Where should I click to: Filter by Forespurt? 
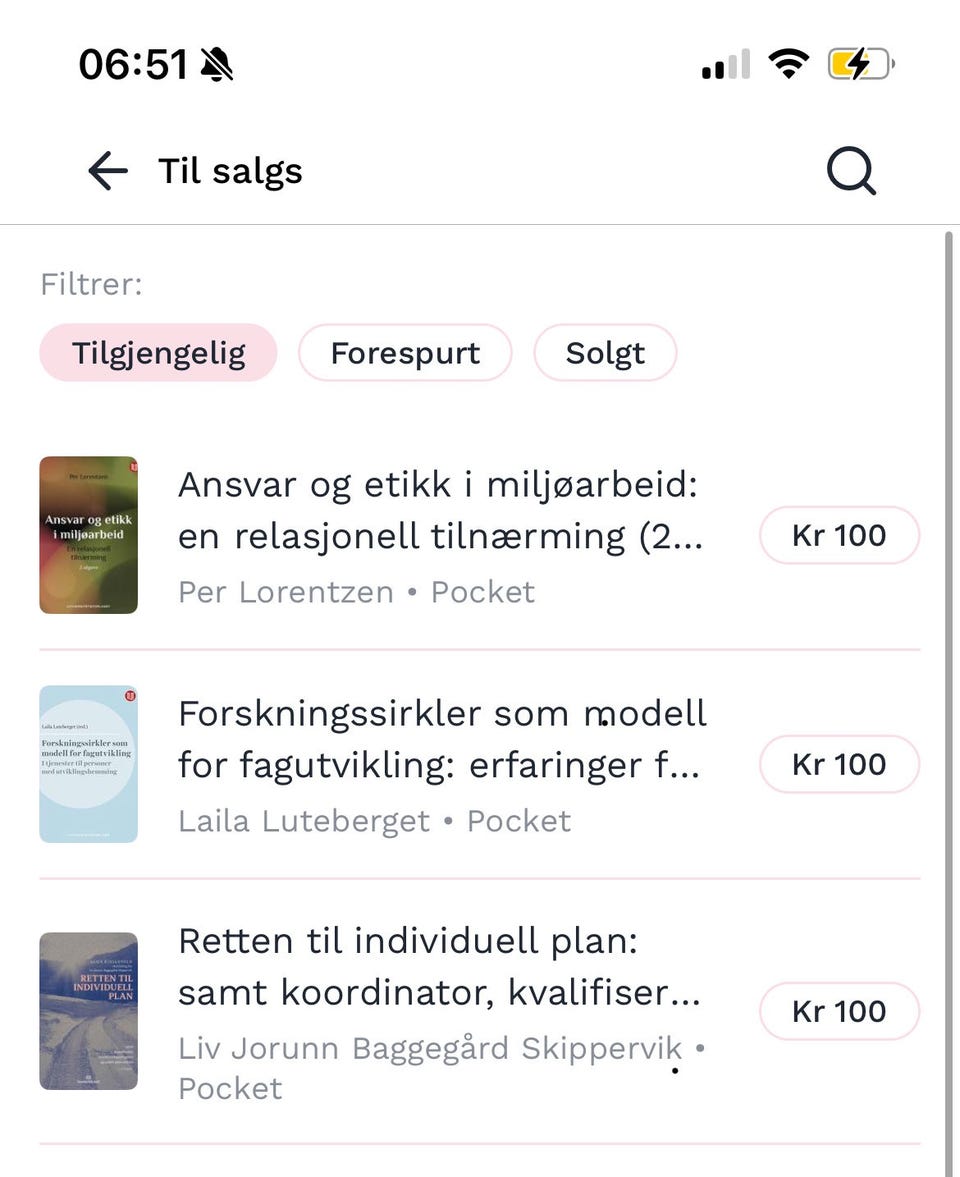405,353
